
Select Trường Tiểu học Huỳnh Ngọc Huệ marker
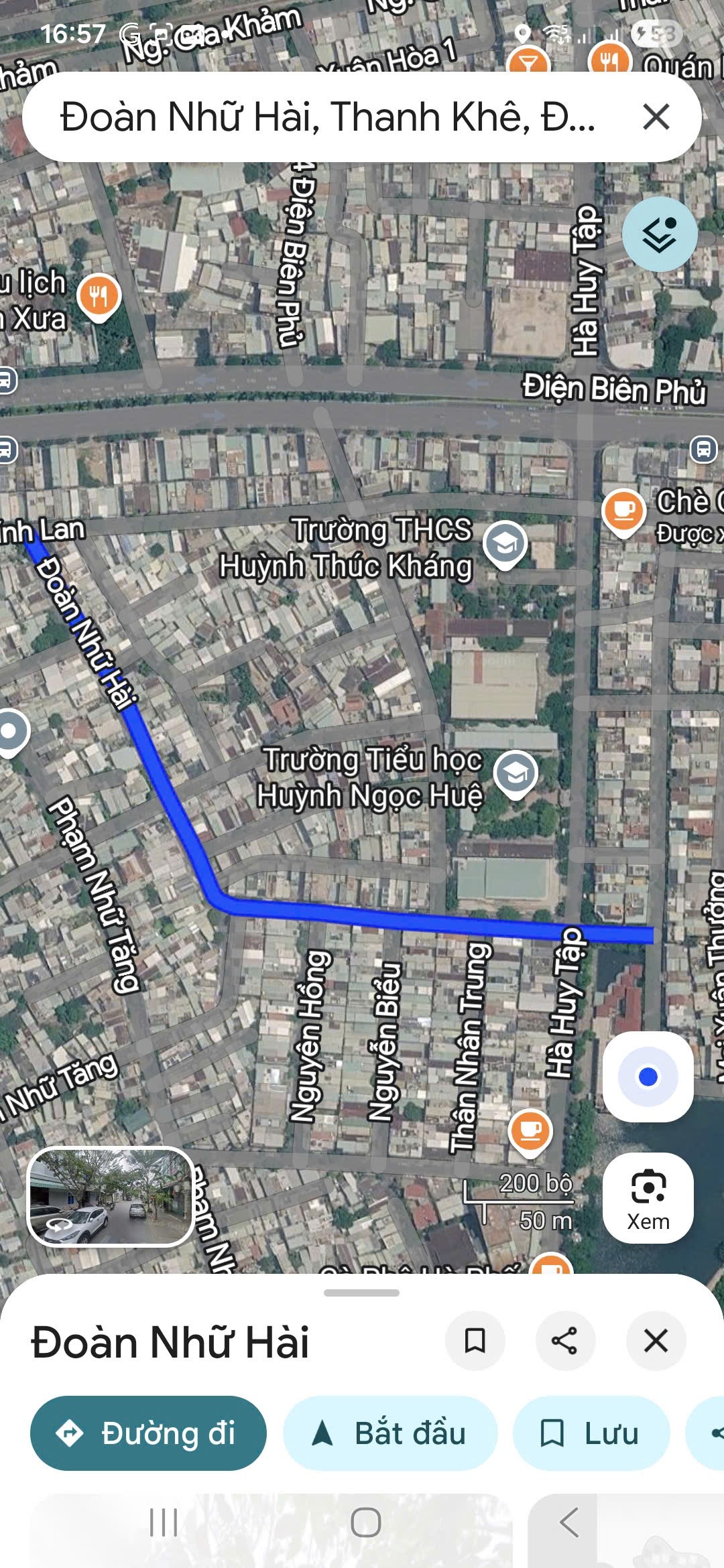pyautogui.click(x=516, y=774)
